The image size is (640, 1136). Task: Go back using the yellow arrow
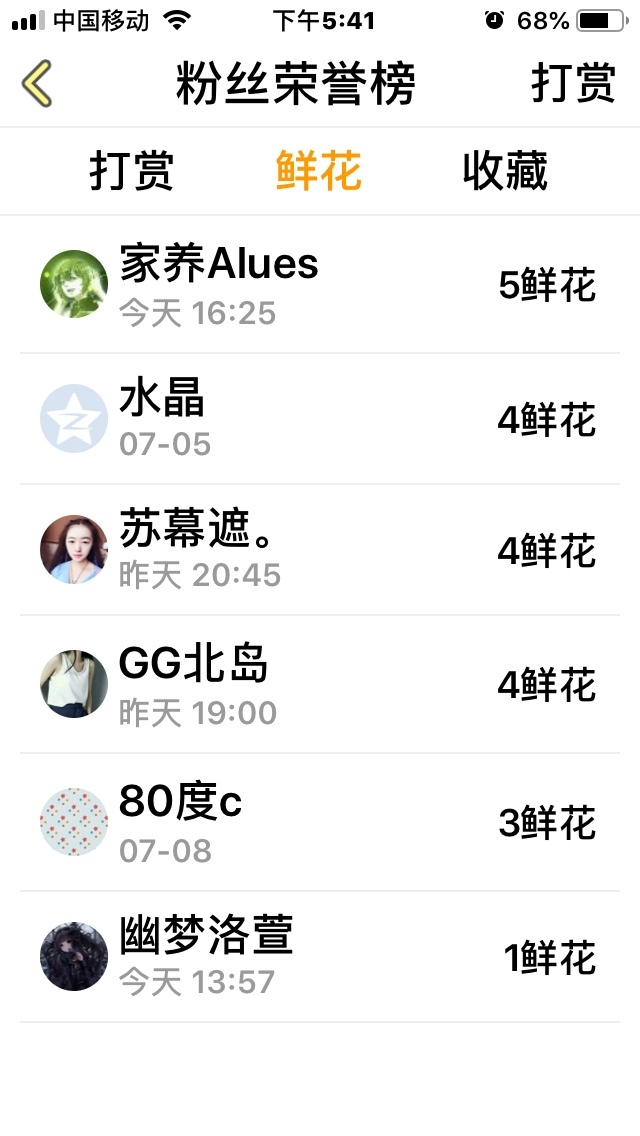click(37, 84)
